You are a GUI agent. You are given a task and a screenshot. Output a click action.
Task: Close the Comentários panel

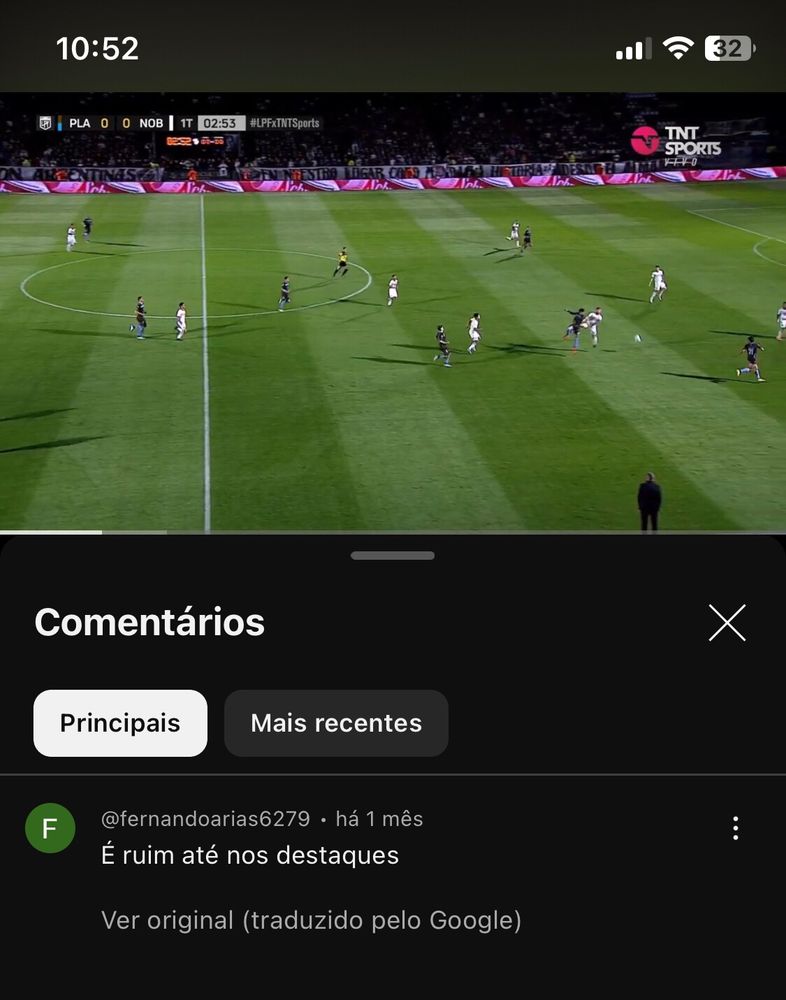727,623
